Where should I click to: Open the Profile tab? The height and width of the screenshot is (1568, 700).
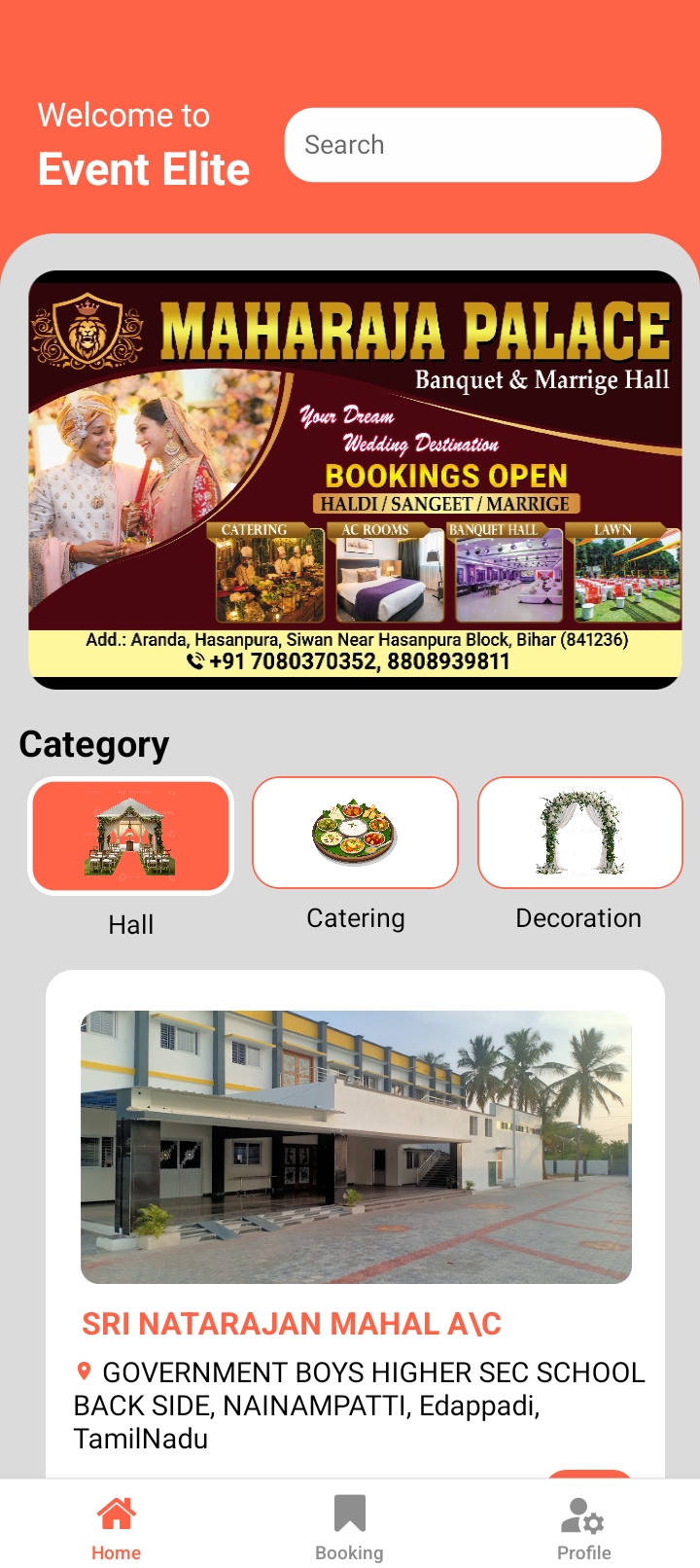pos(583,1527)
